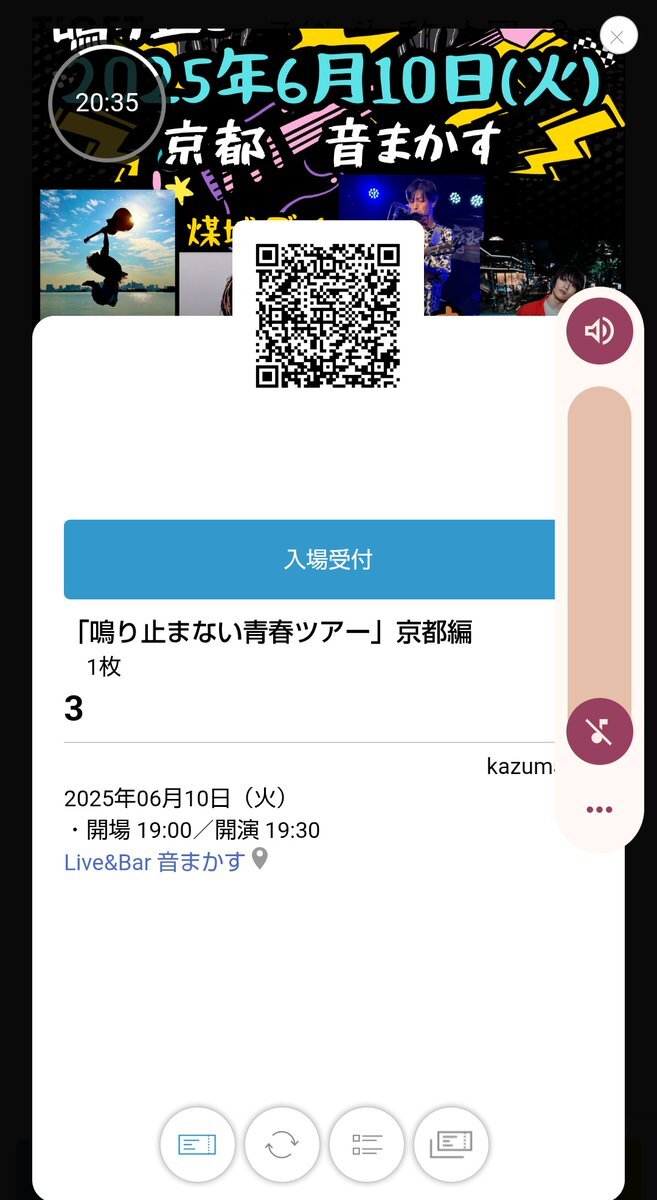657x1200 pixels.
Task: Adjust the media volume slider
Action: pos(599,550)
